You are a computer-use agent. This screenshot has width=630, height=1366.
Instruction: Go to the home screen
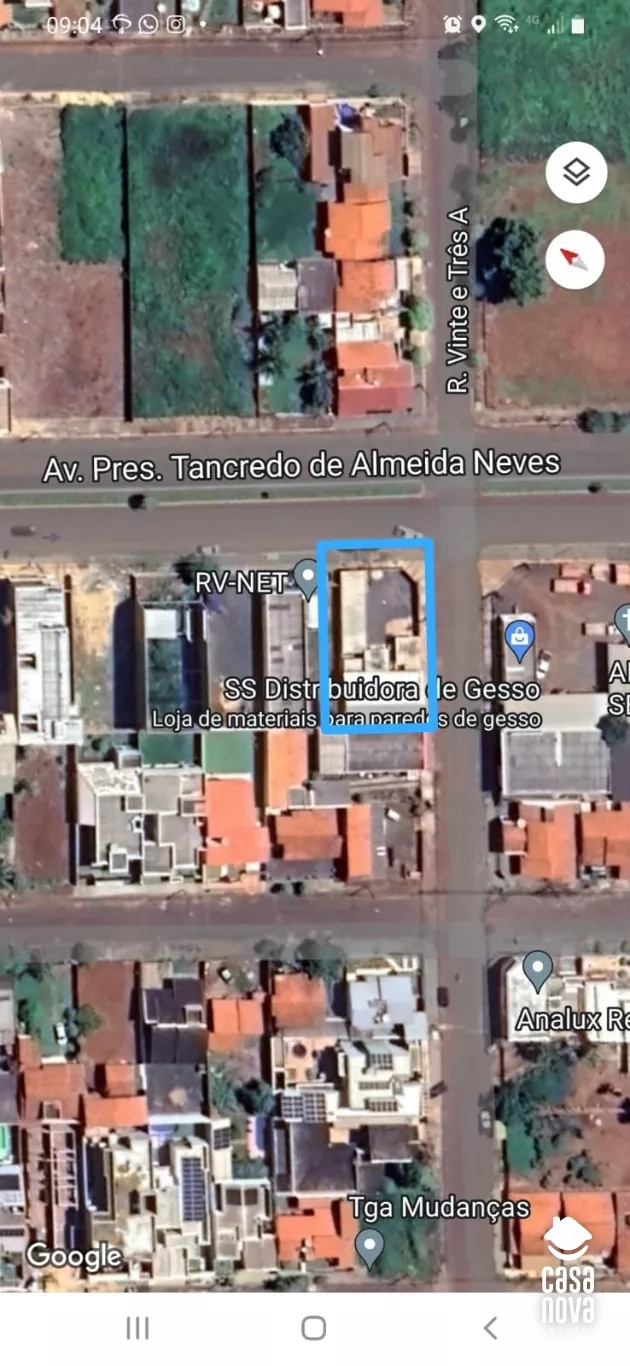314,1327
